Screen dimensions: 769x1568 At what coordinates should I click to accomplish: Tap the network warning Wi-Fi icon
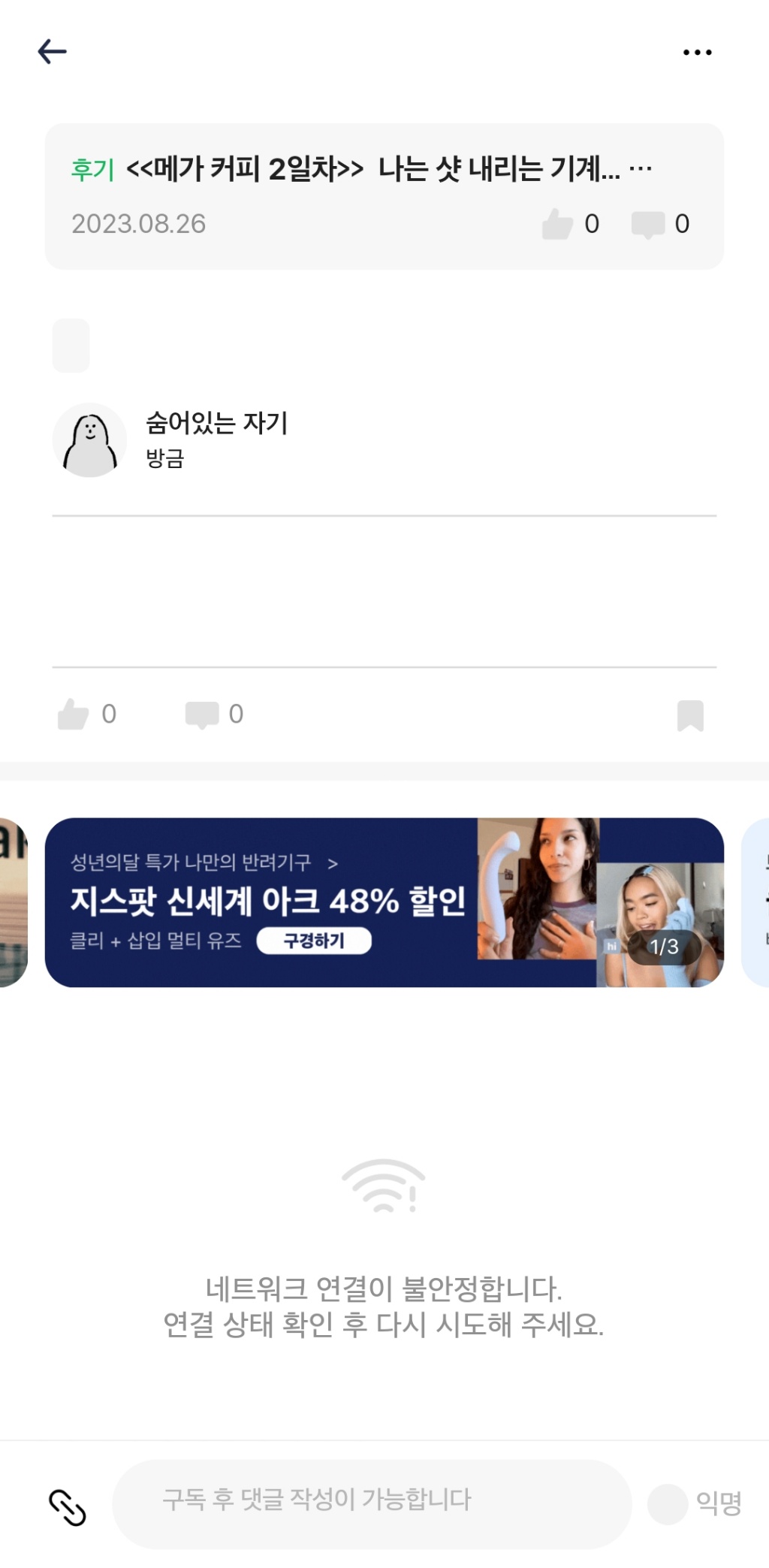384,1187
